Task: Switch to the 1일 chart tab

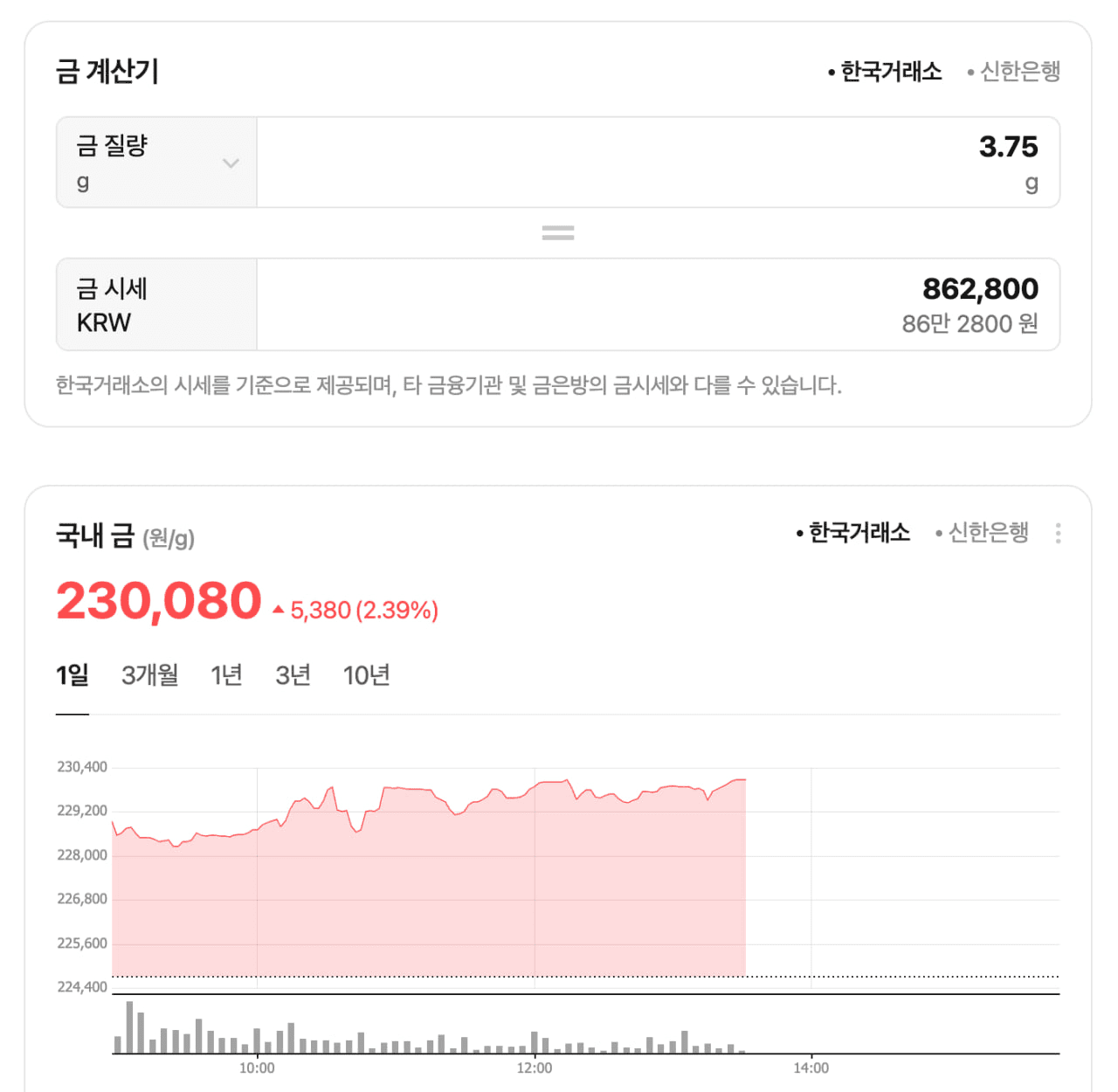Action: tap(72, 675)
